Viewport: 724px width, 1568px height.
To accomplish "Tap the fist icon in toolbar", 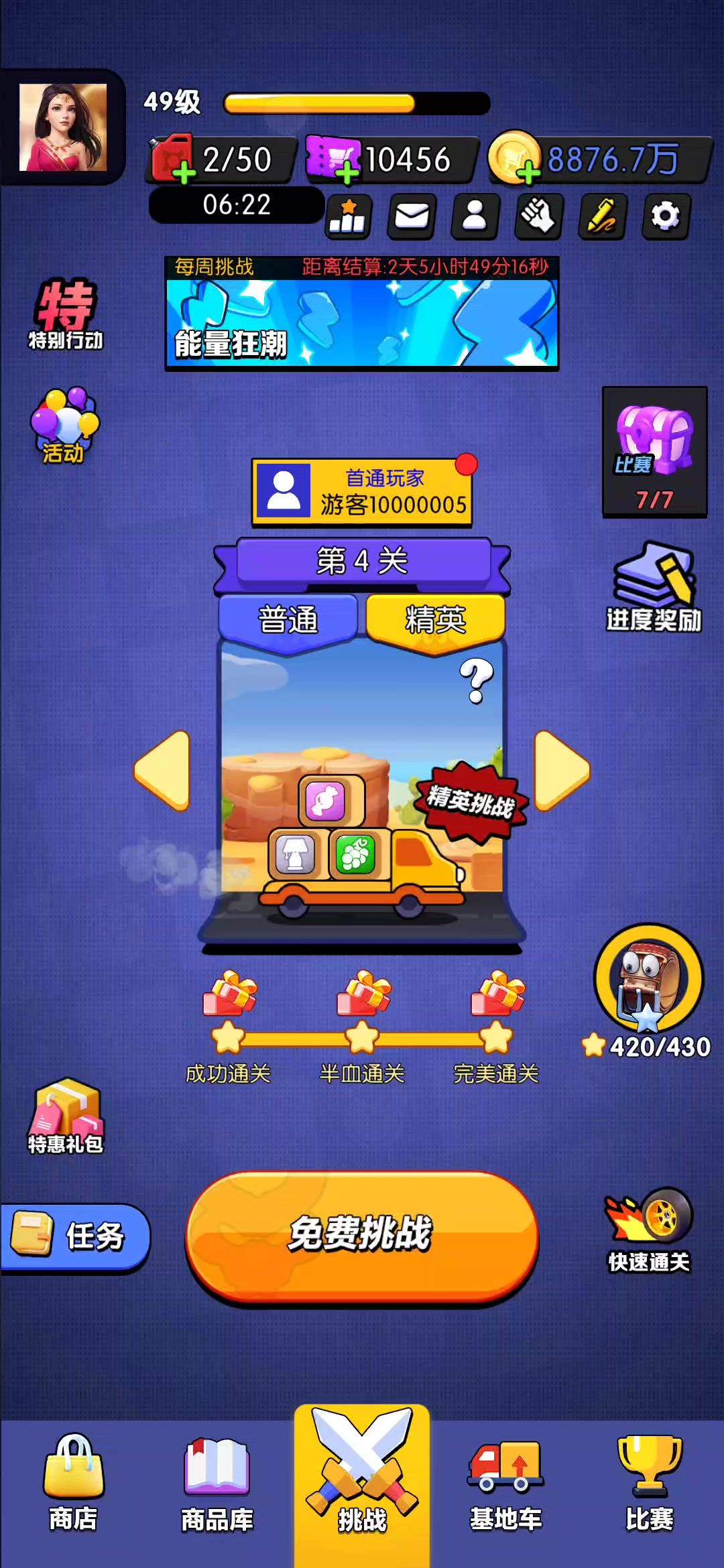I will [538, 216].
